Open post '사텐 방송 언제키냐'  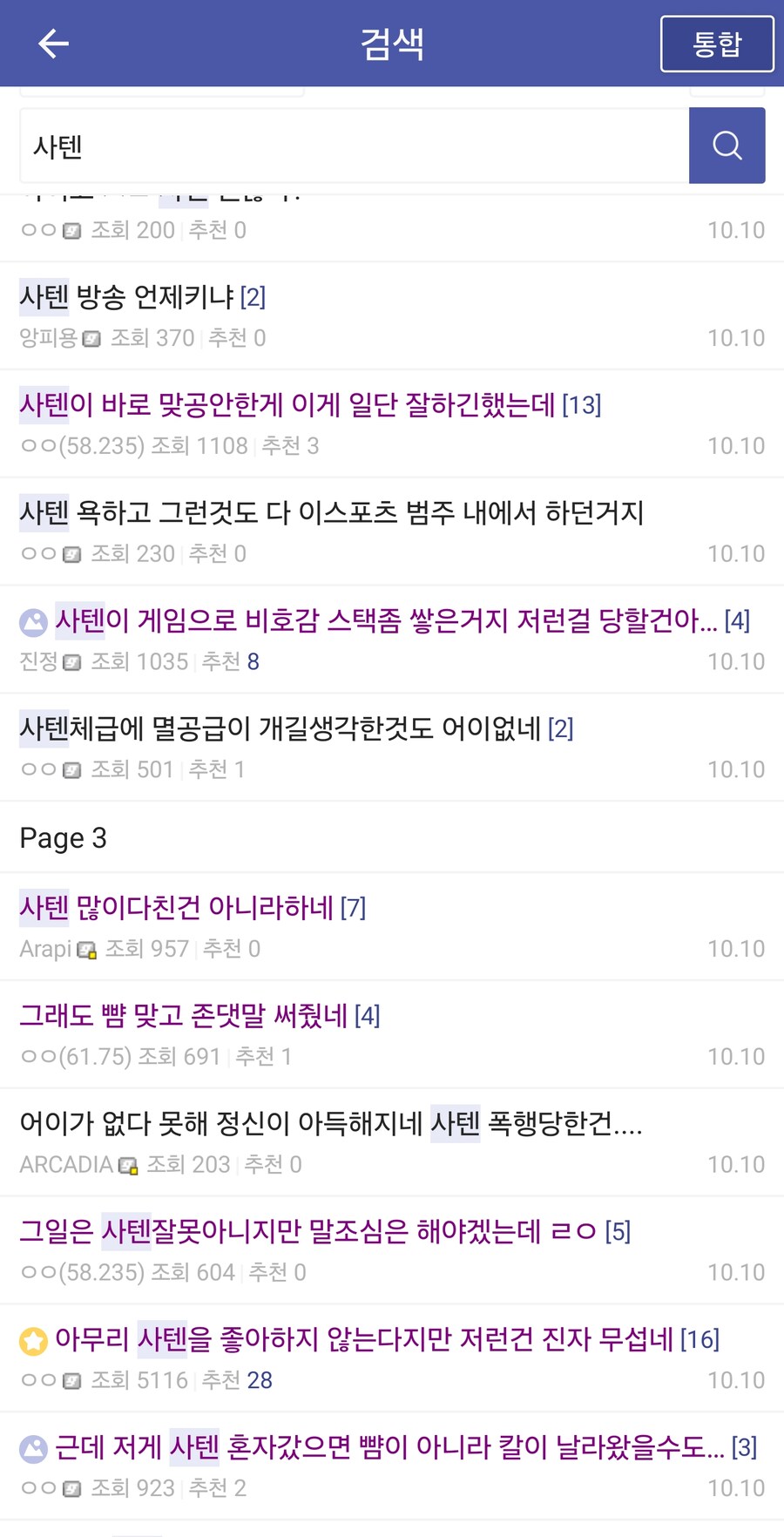(127, 298)
